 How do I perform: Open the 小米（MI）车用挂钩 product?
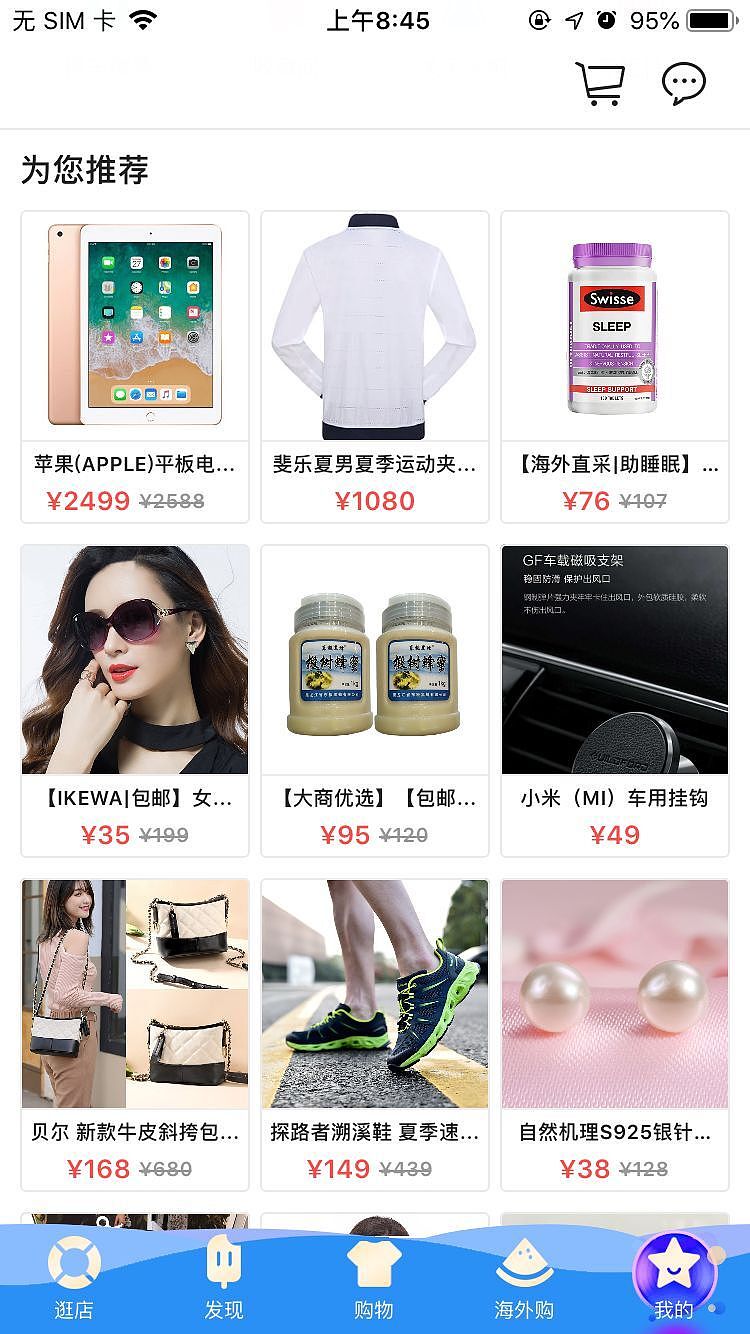pyautogui.click(x=615, y=660)
